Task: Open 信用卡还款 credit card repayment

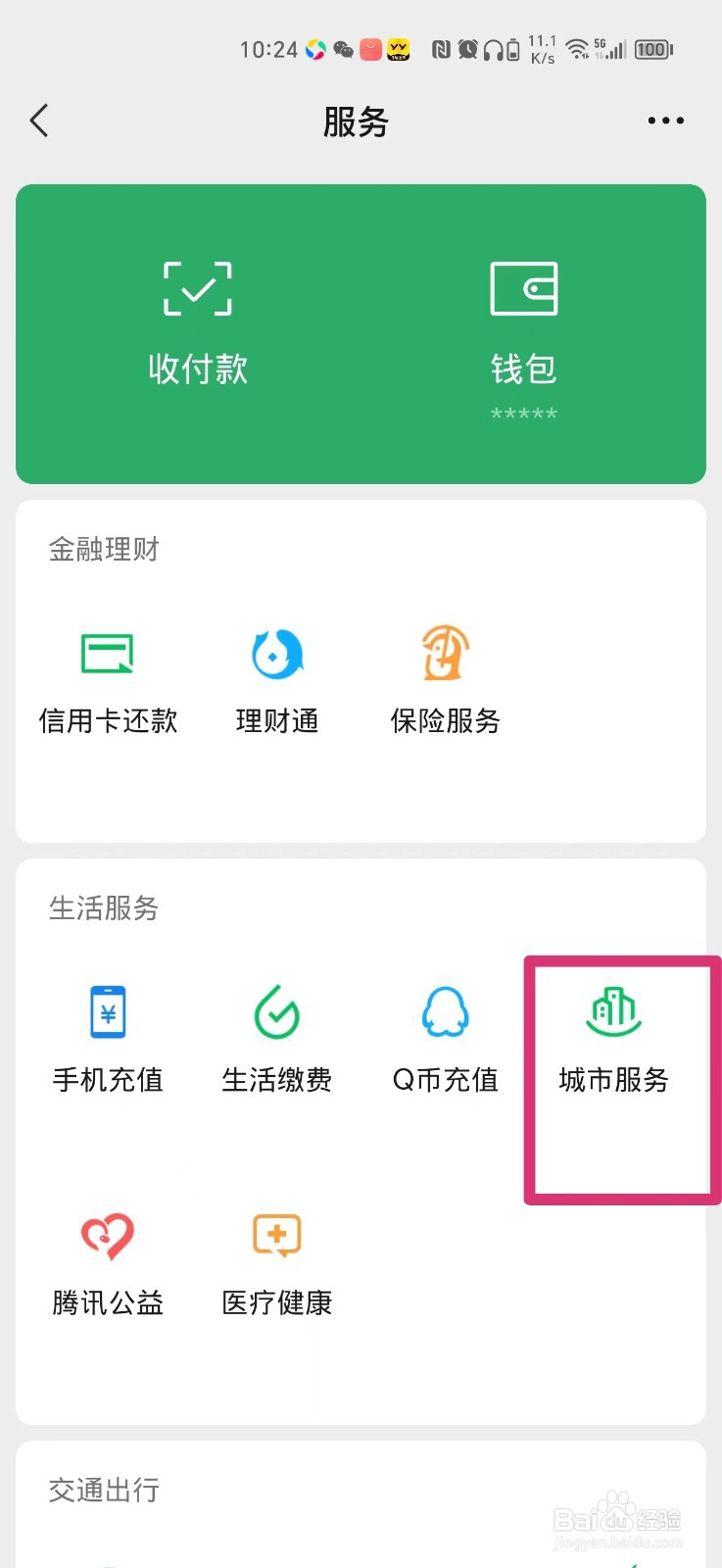Action: point(108,682)
